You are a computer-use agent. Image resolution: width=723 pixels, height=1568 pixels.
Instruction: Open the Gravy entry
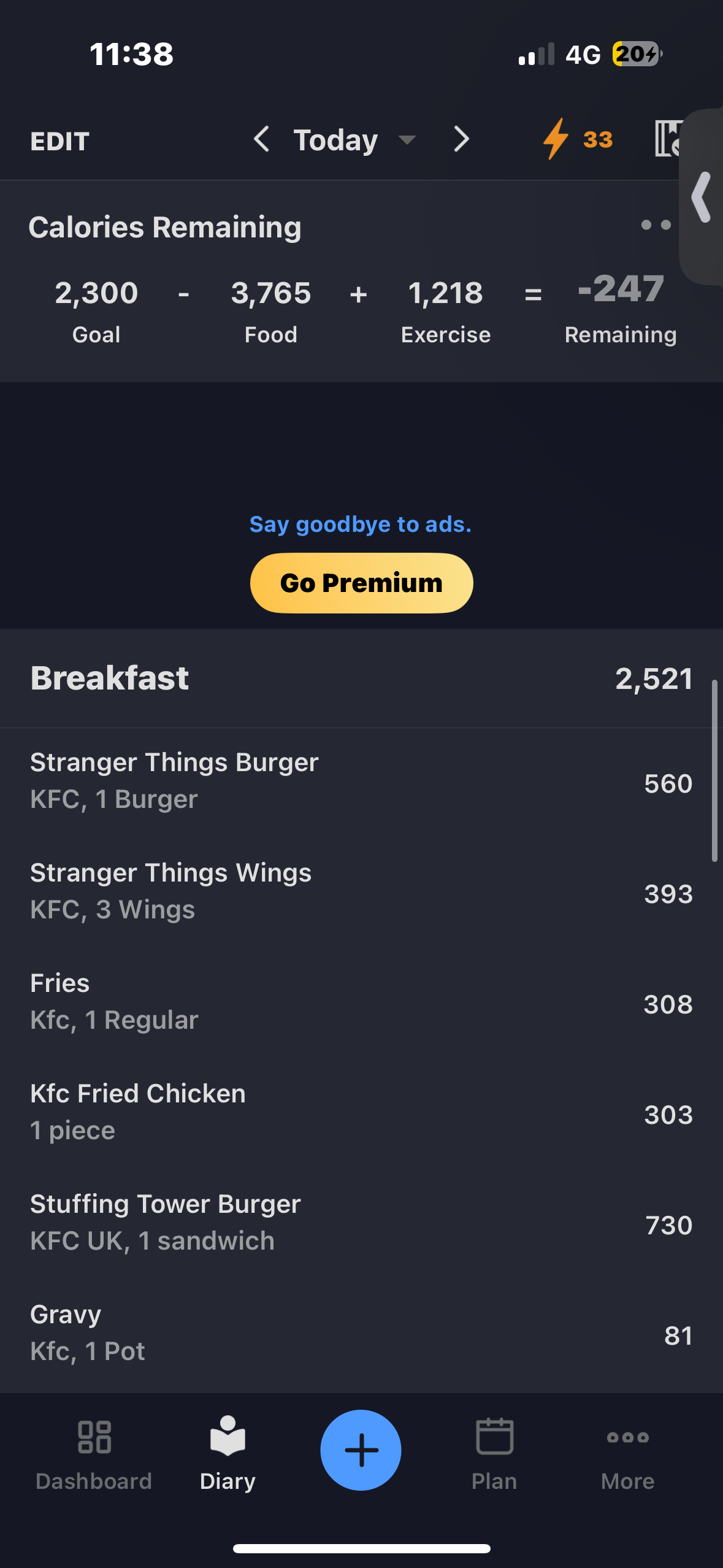361,1333
